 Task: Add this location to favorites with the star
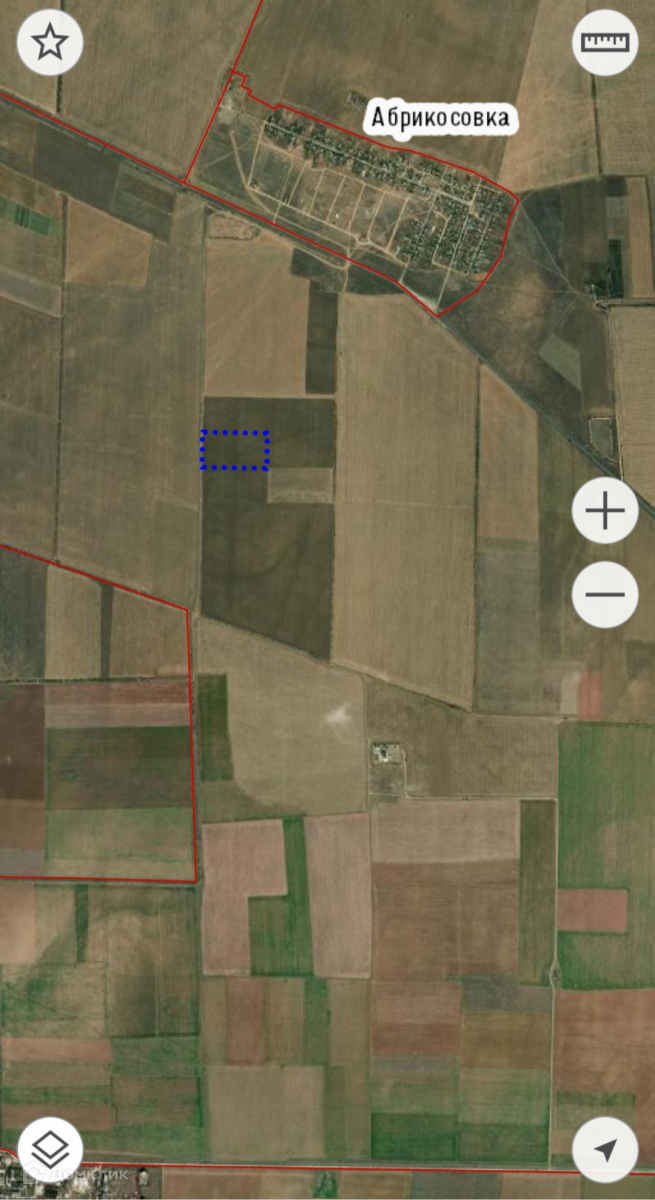point(50,43)
